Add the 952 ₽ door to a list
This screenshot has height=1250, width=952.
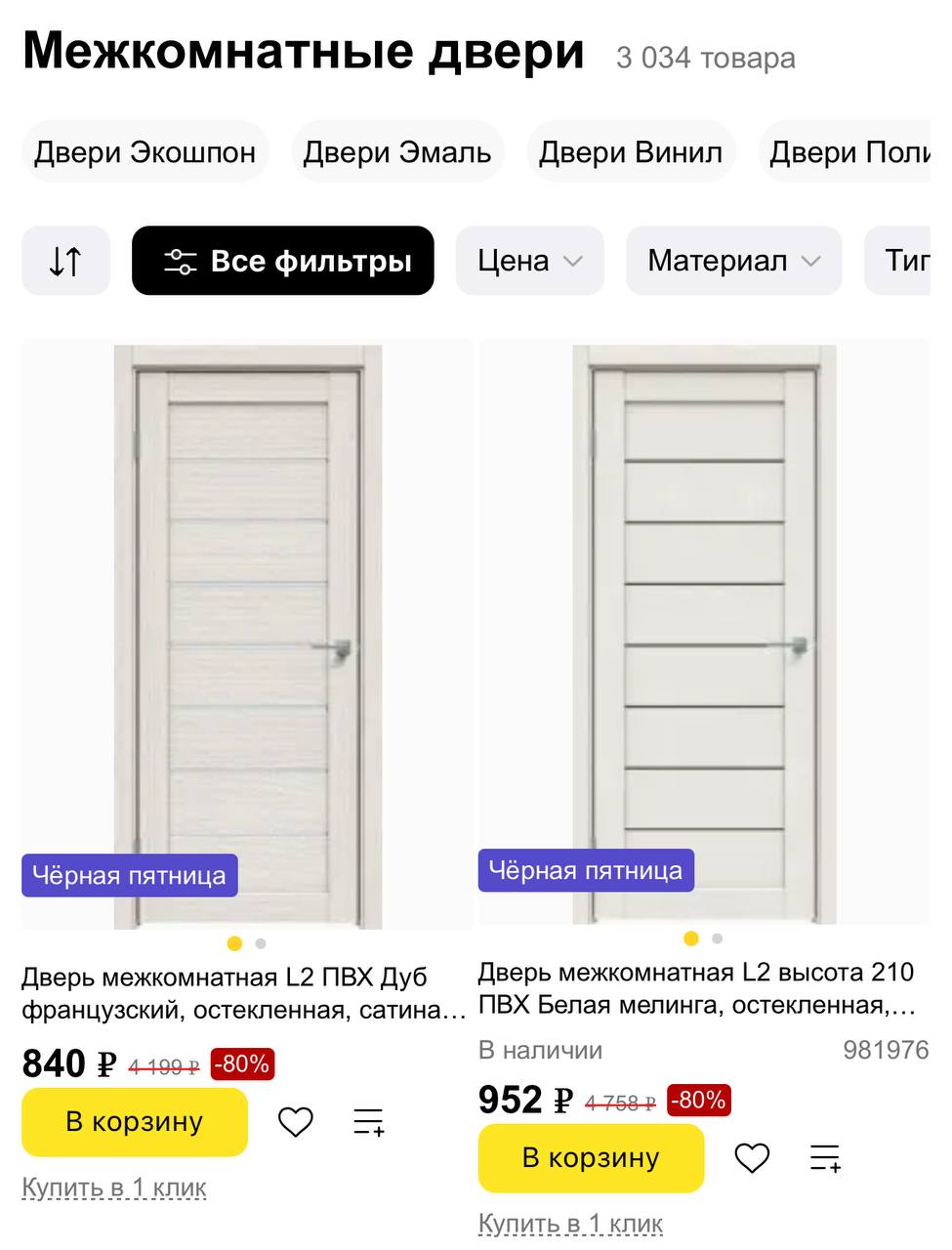[826, 1158]
